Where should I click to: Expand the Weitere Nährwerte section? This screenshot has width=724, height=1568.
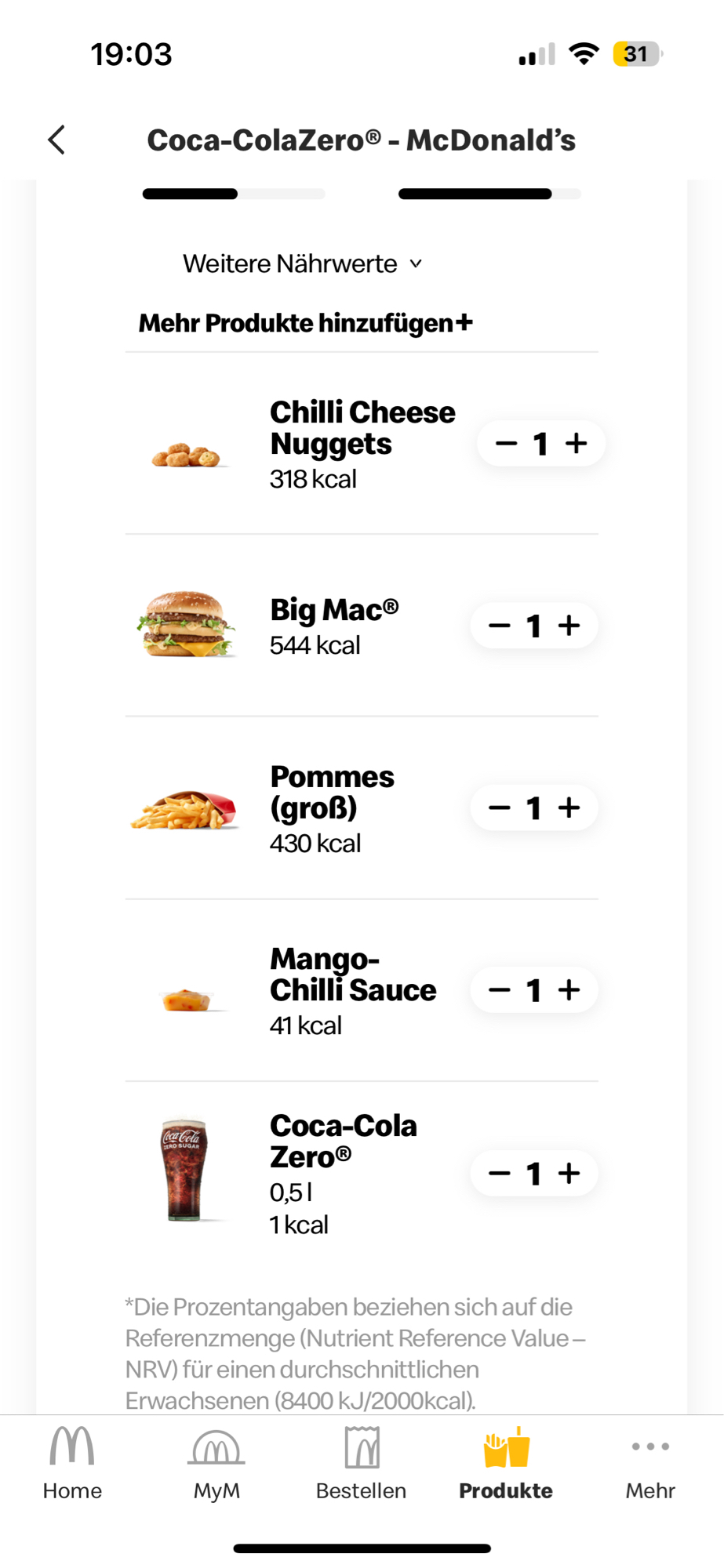(301, 263)
